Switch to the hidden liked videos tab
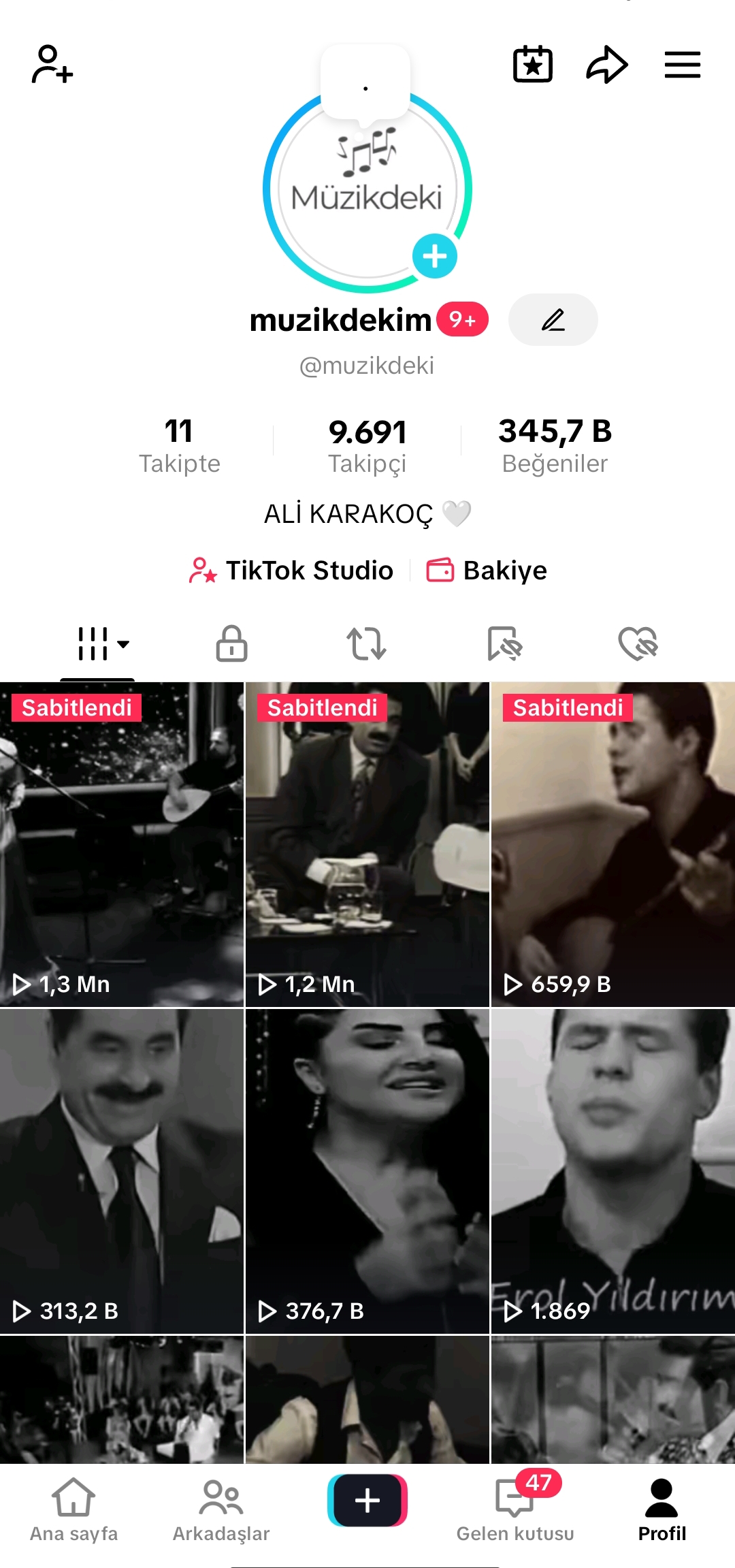 click(x=638, y=643)
